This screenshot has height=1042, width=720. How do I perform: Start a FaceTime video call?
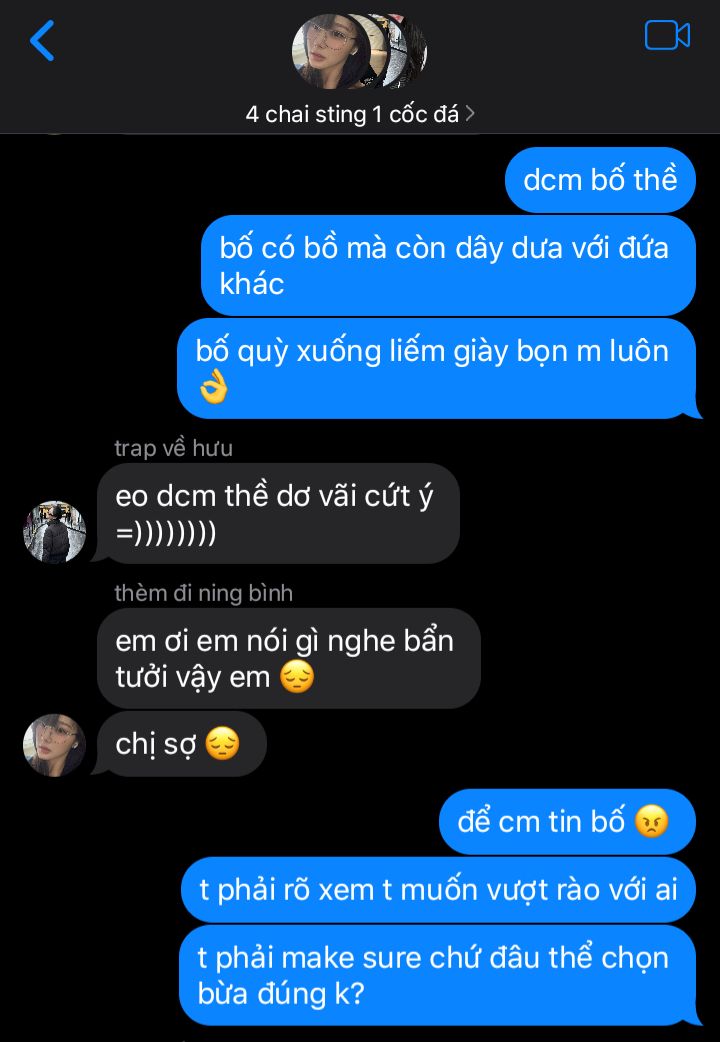[667, 36]
